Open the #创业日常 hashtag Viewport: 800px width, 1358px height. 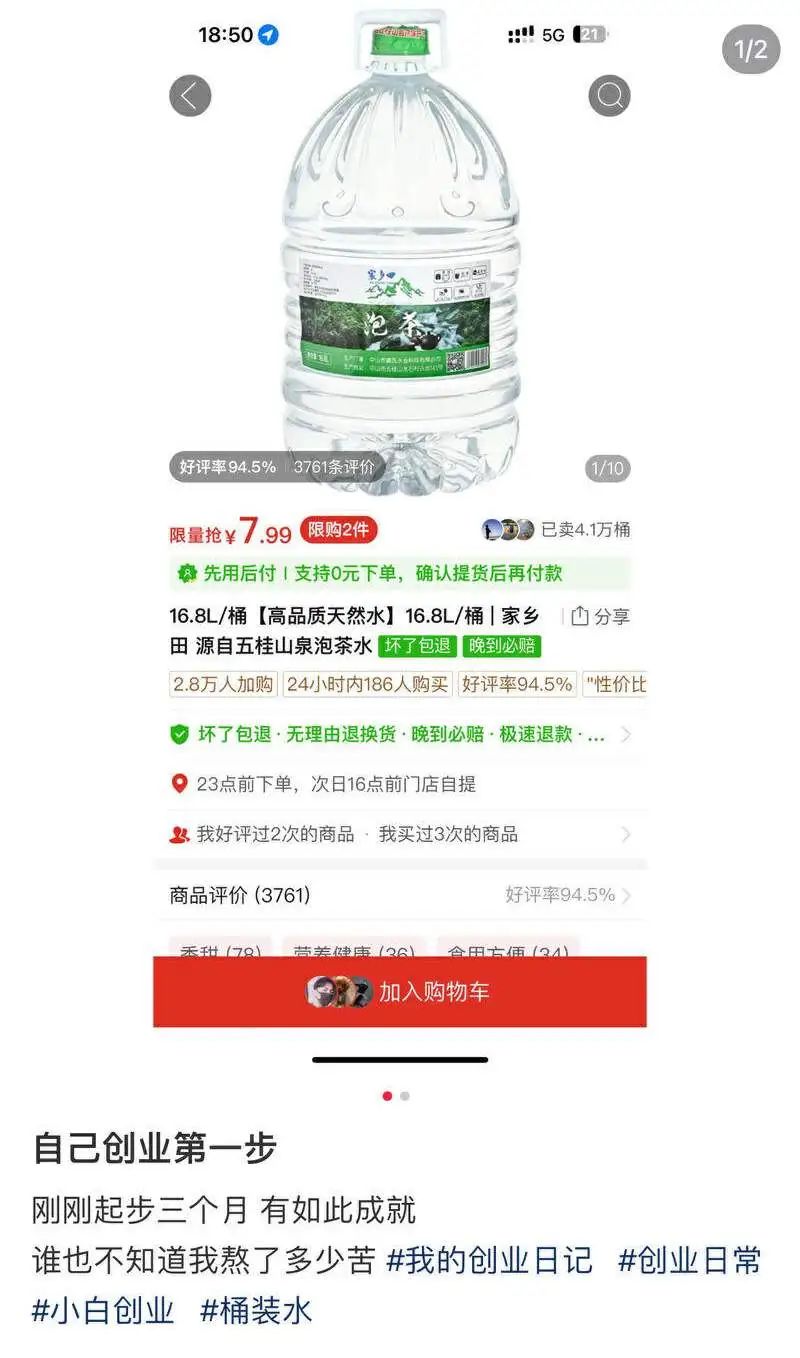tap(690, 1260)
